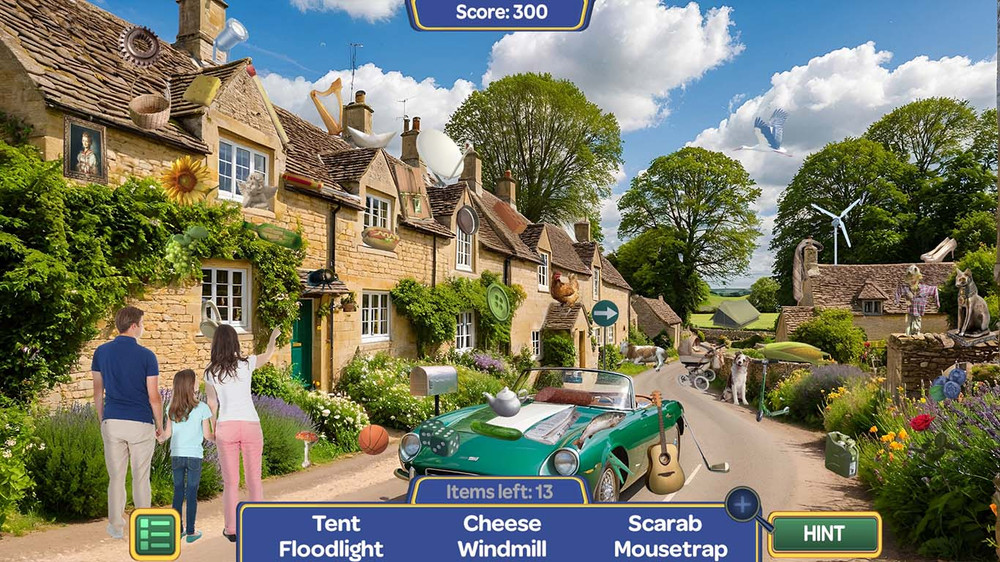Select the cheese block on the roof
Image resolution: width=1000 pixels, height=562 pixels.
coord(202,90)
